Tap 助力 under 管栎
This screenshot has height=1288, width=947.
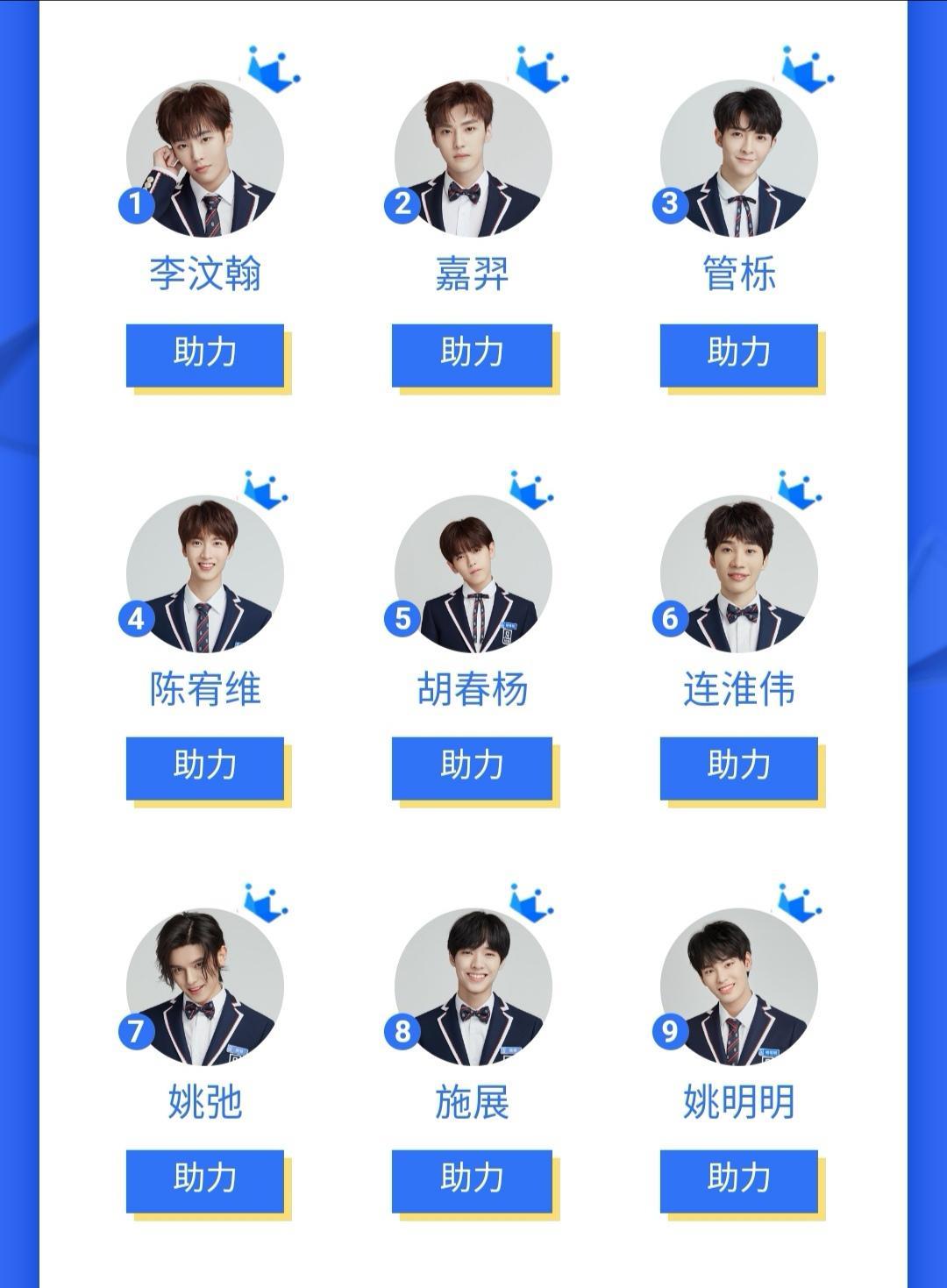pos(738,354)
